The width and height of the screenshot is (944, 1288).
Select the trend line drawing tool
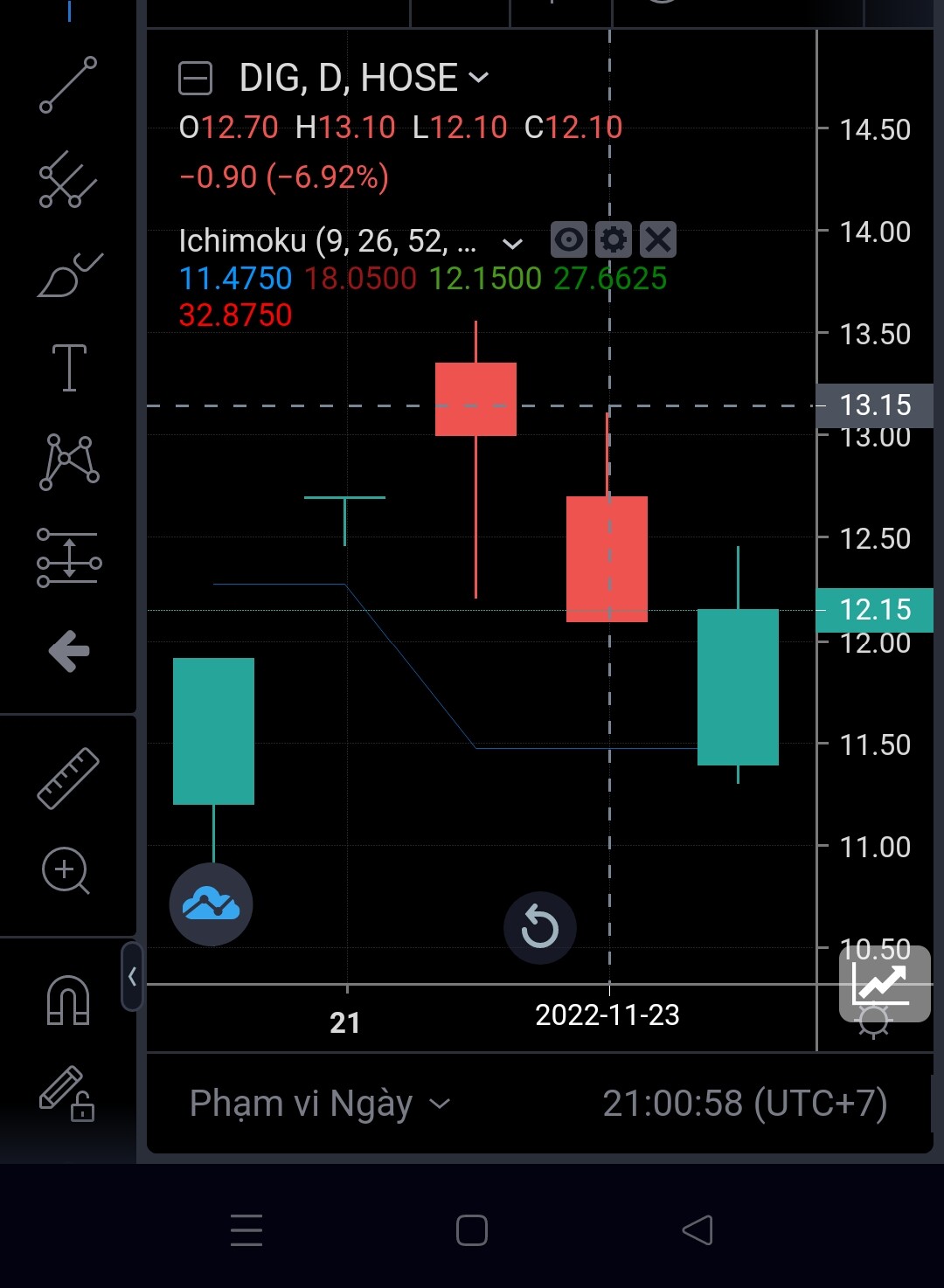point(68,85)
